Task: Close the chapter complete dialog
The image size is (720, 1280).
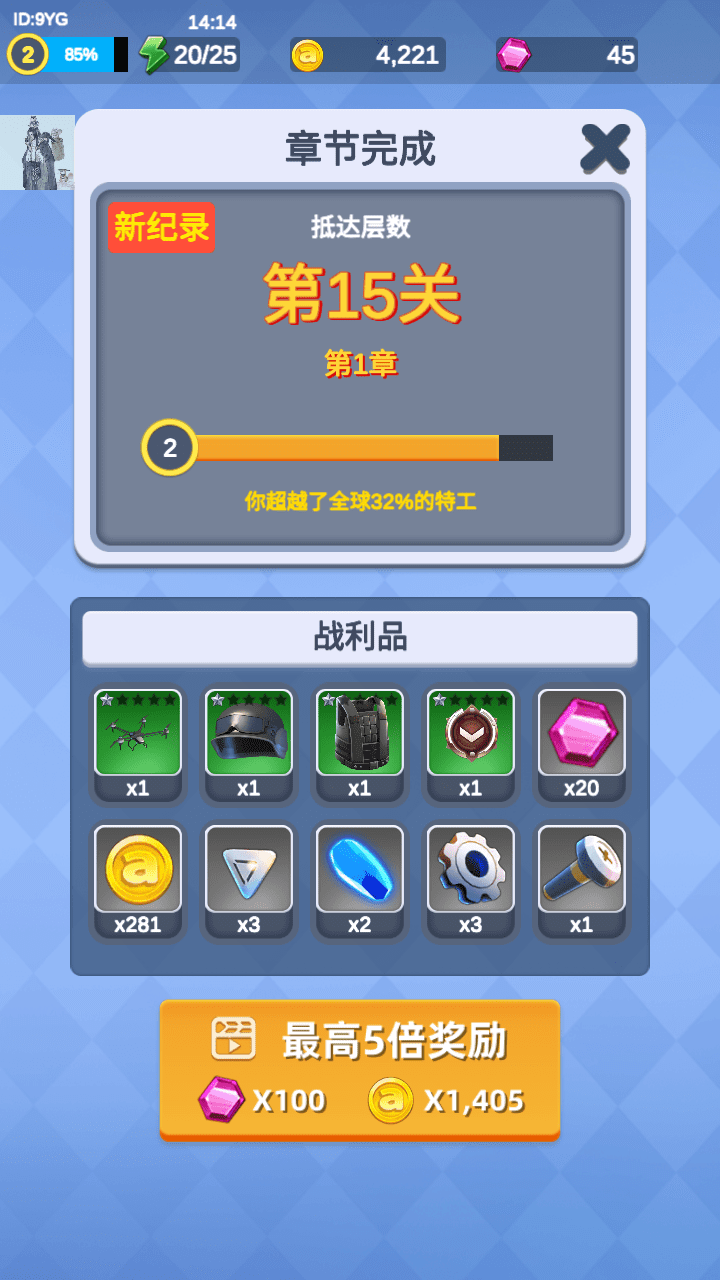Action: [605, 149]
